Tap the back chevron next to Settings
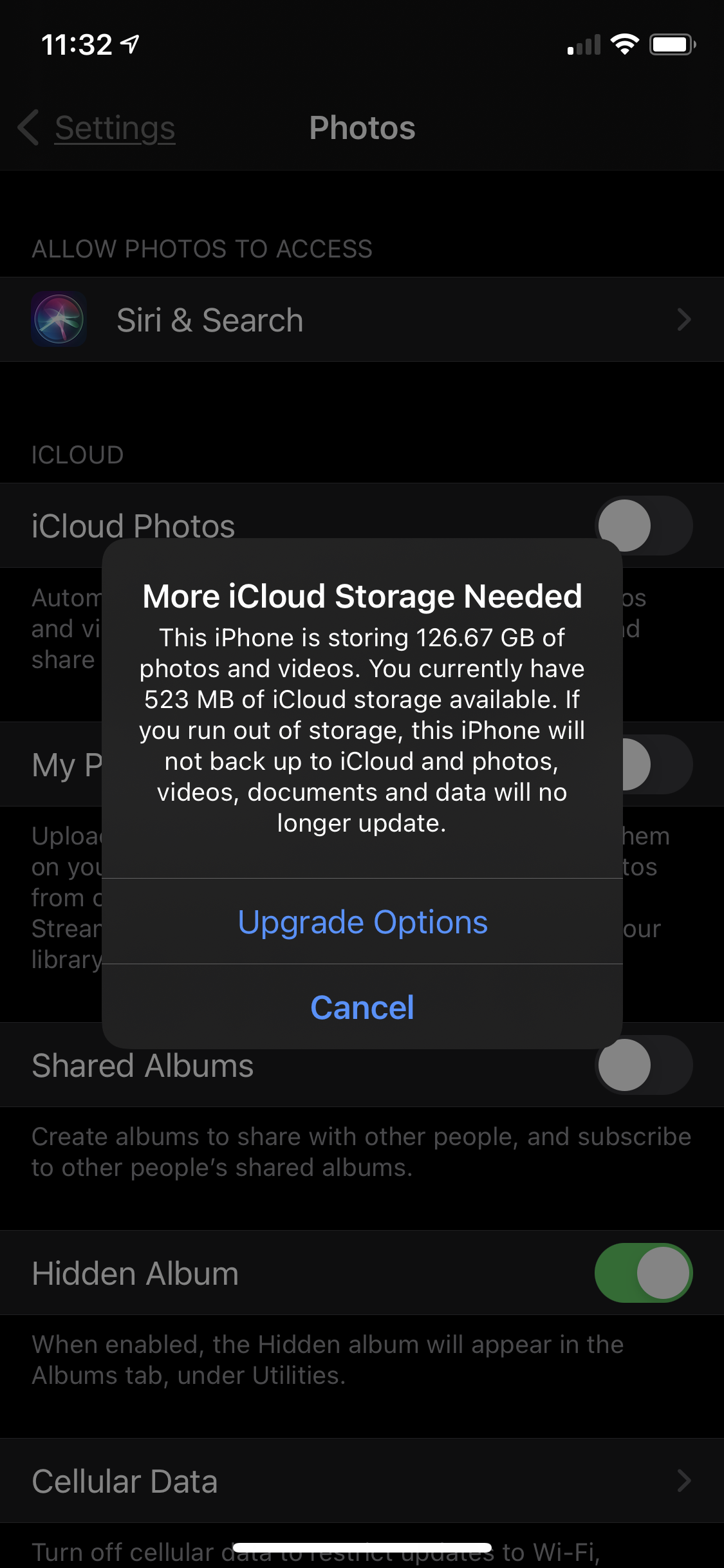Viewport: 724px width, 1568px height. [28, 128]
